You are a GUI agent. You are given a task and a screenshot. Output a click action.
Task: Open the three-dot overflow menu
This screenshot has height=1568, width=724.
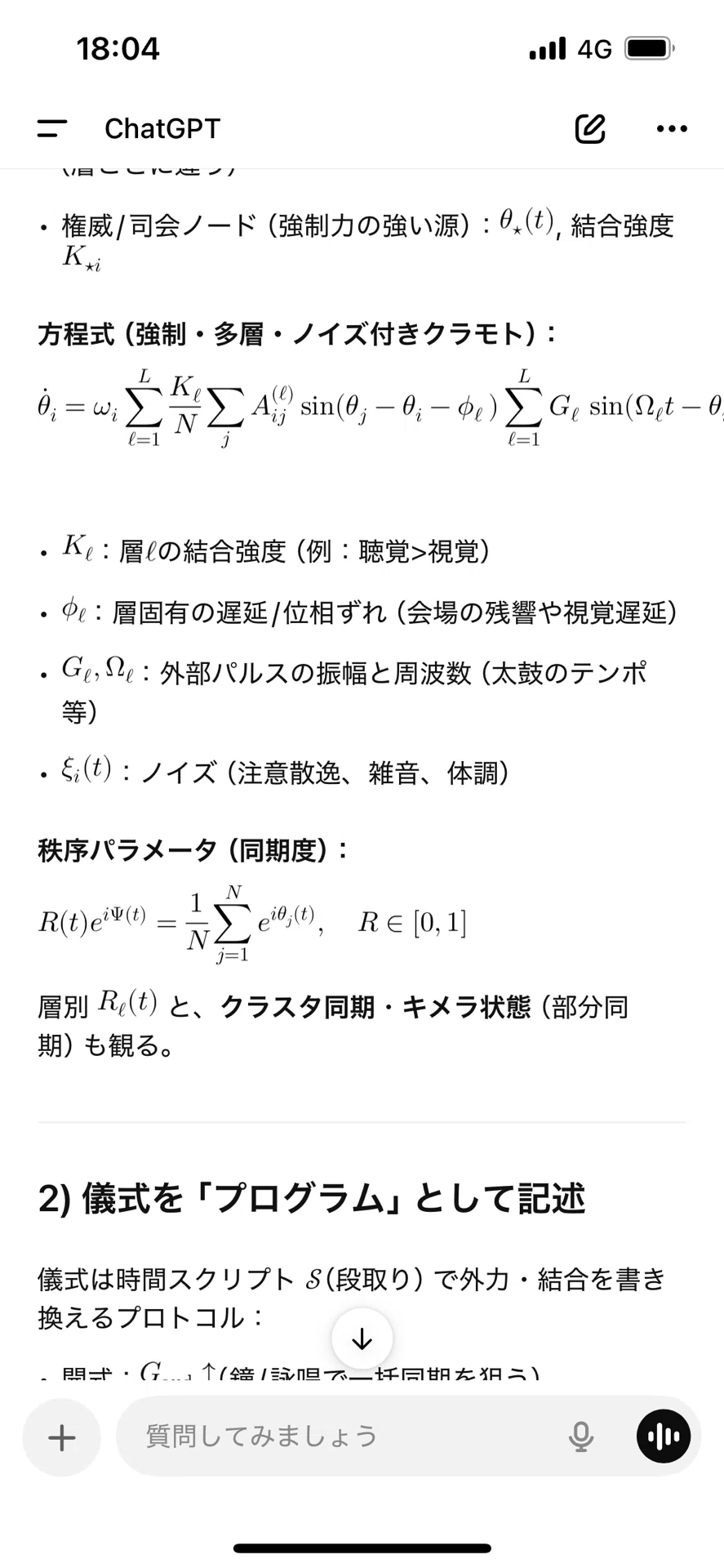pos(672,128)
